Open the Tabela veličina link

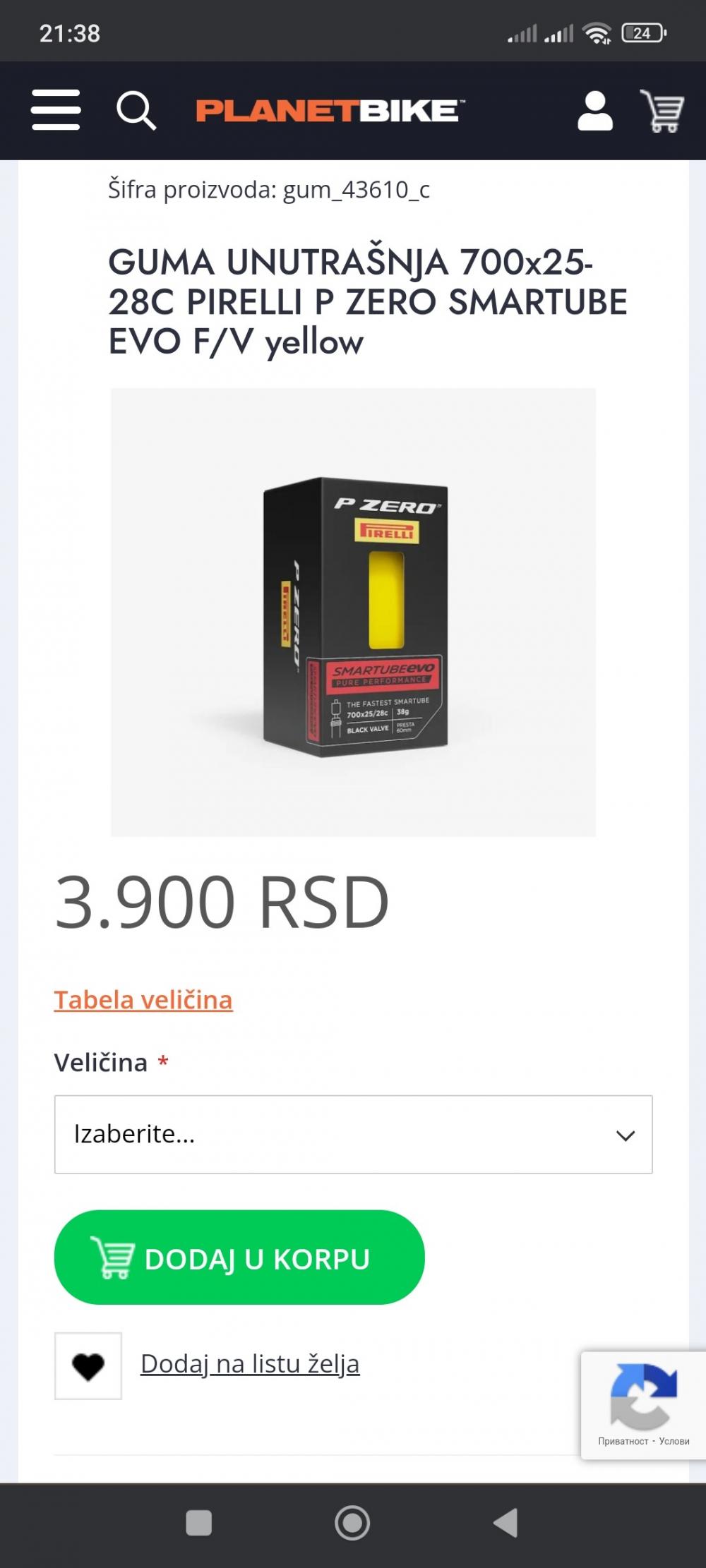(143, 1000)
